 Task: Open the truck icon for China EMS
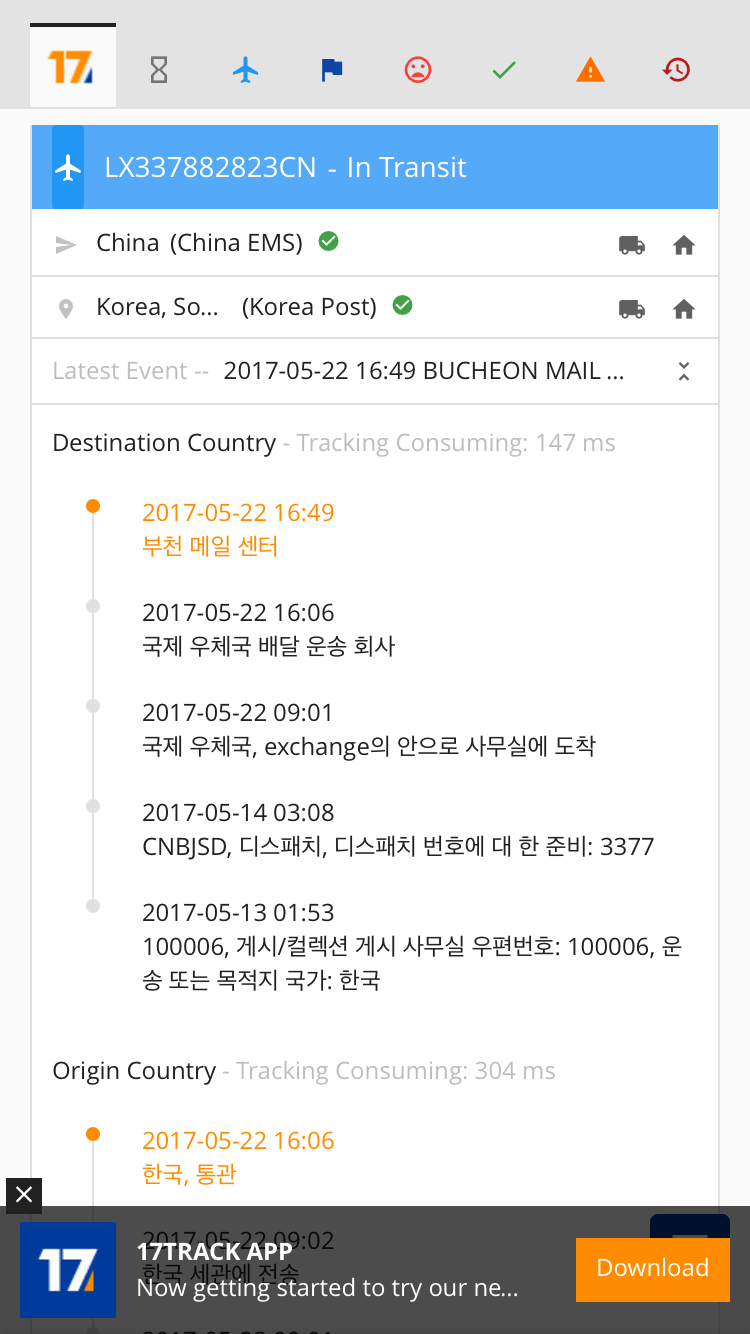click(632, 245)
